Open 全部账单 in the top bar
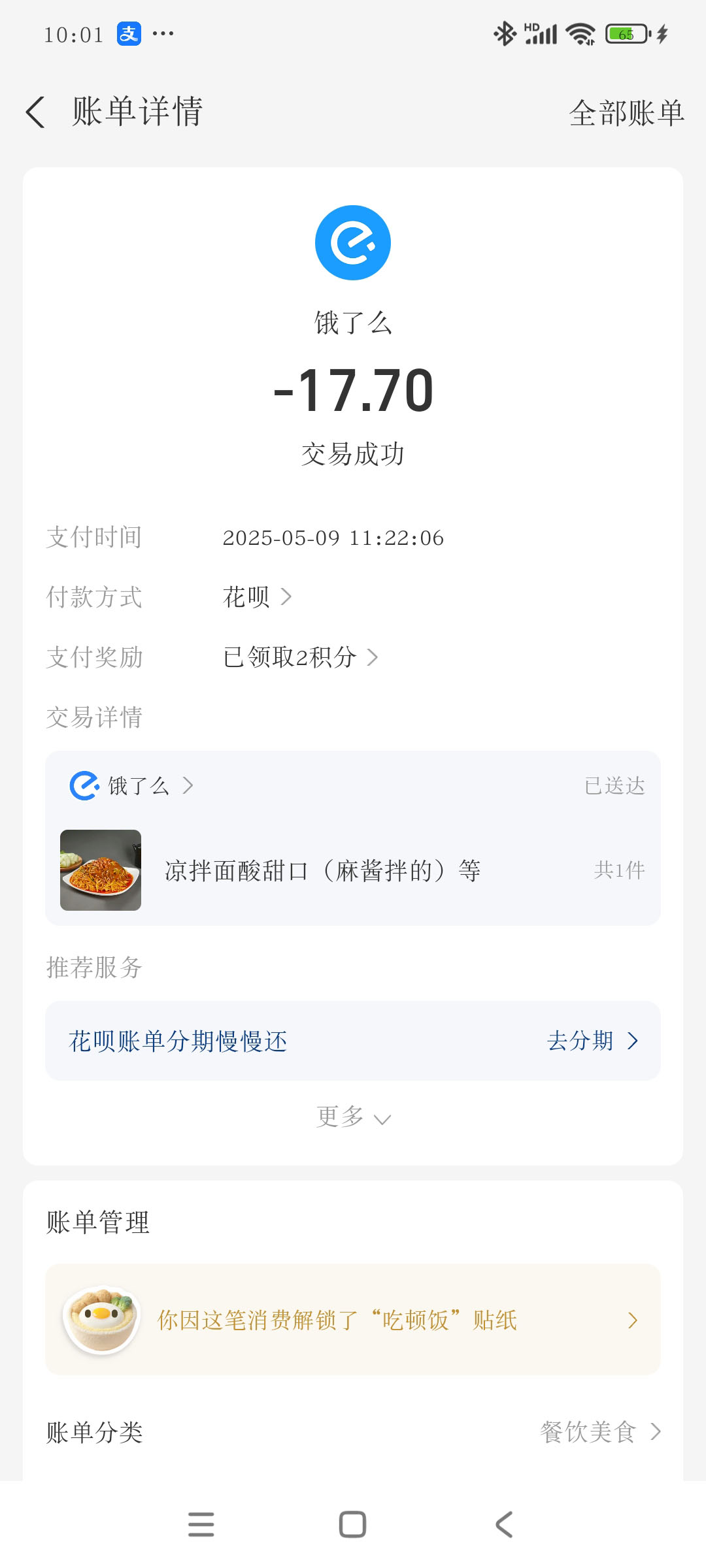The image size is (706, 1568). coord(626,113)
